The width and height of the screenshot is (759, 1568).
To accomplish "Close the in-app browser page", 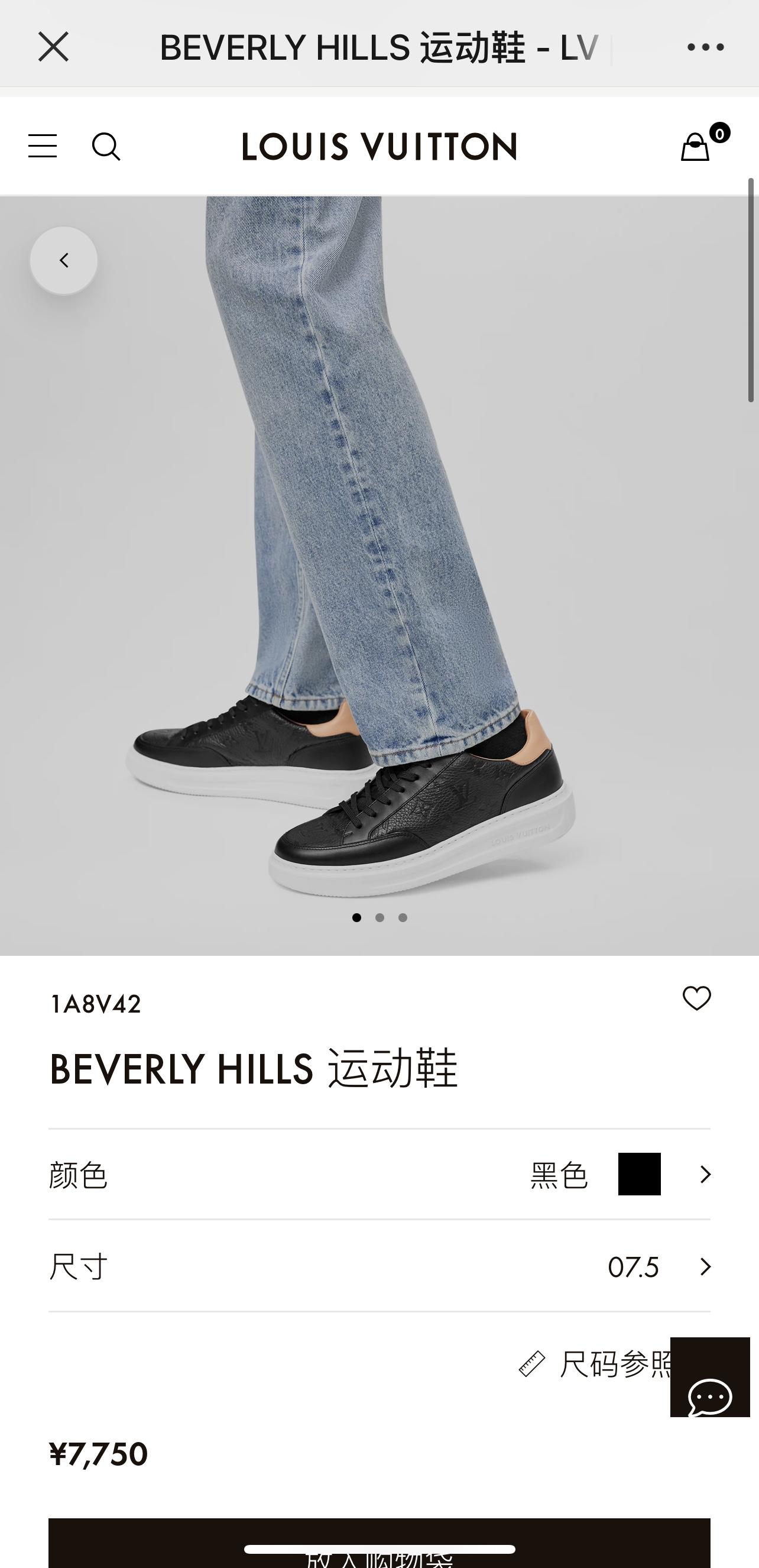I will (54, 47).
